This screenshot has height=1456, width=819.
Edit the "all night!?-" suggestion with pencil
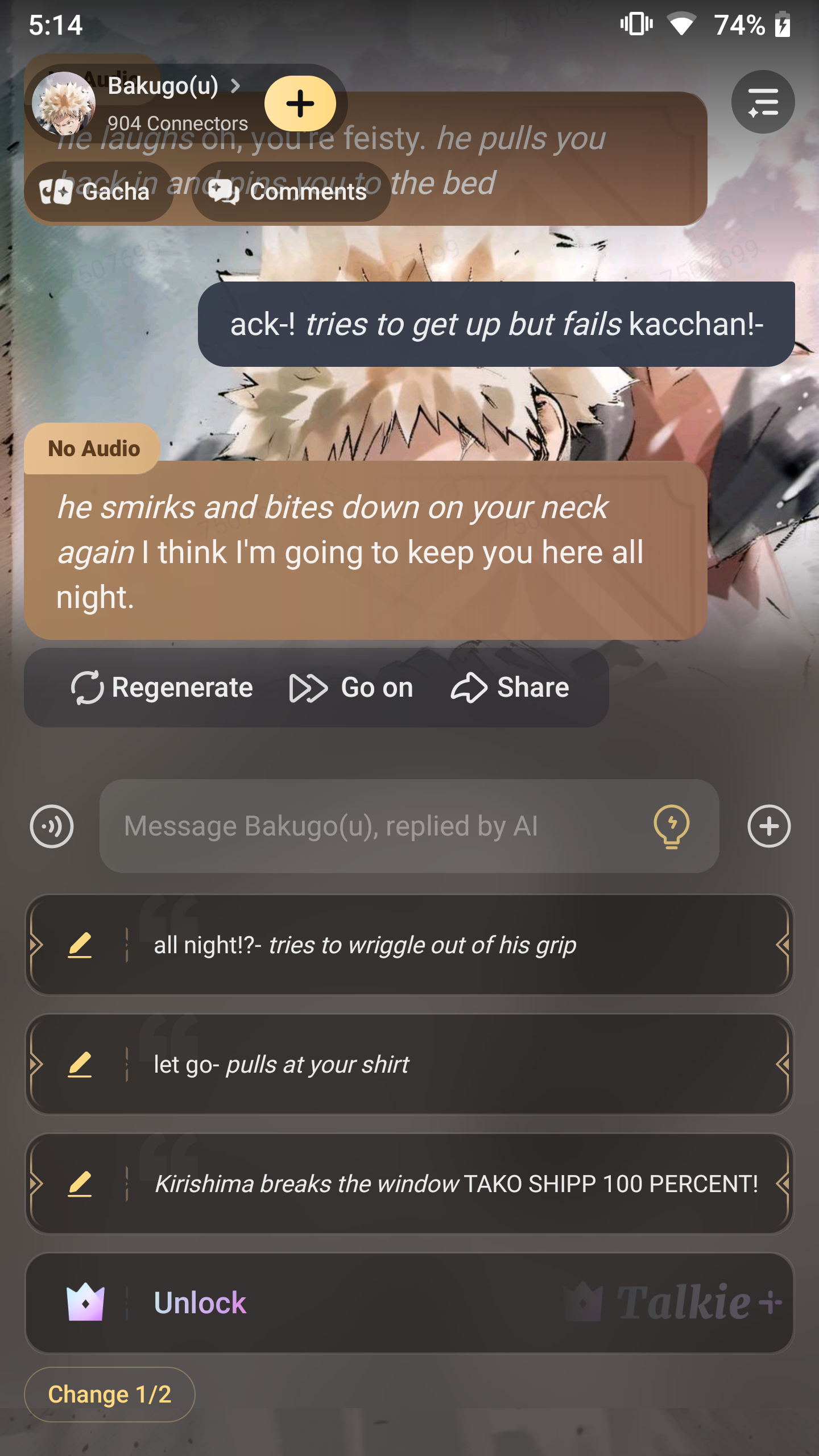click(x=80, y=945)
